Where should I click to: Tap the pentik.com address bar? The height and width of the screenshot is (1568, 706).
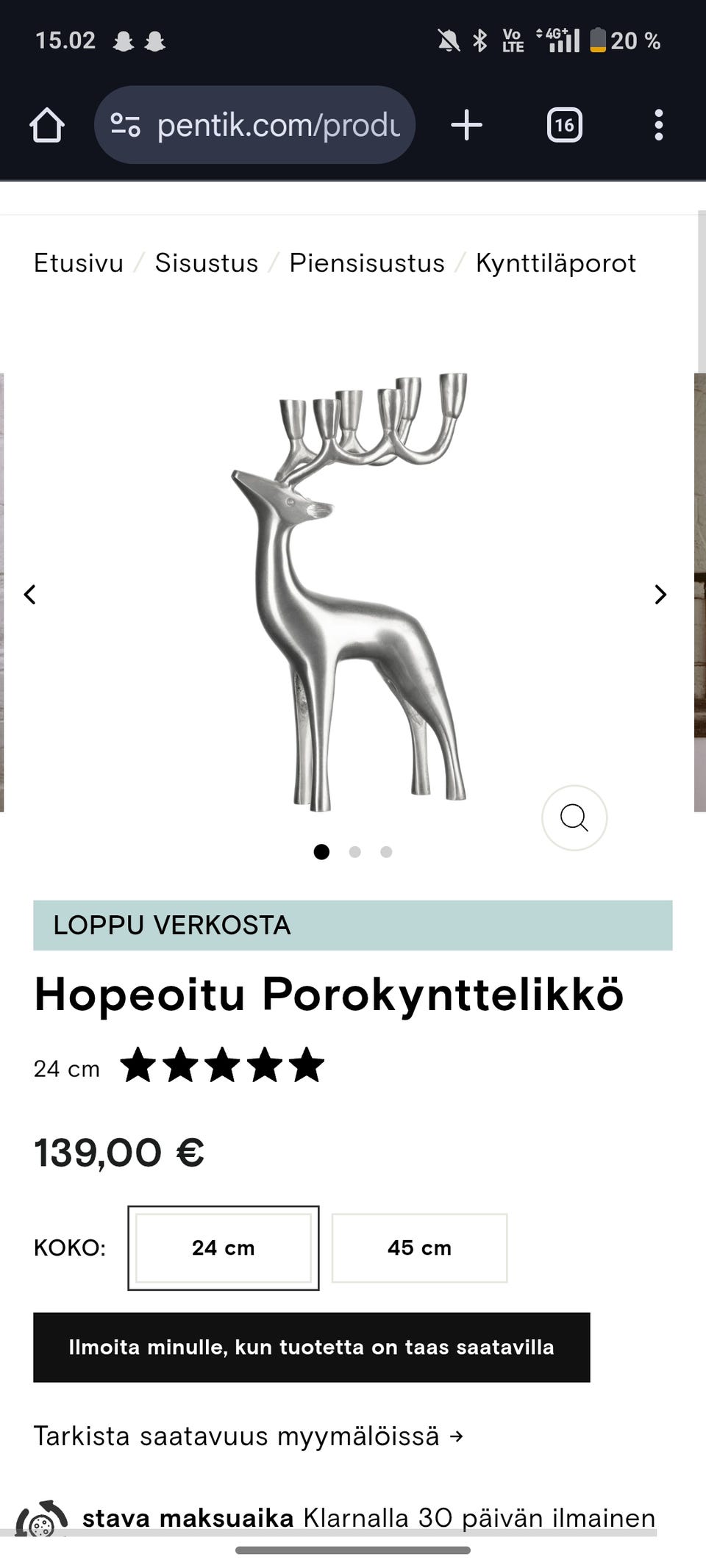(x=254, y=125)
